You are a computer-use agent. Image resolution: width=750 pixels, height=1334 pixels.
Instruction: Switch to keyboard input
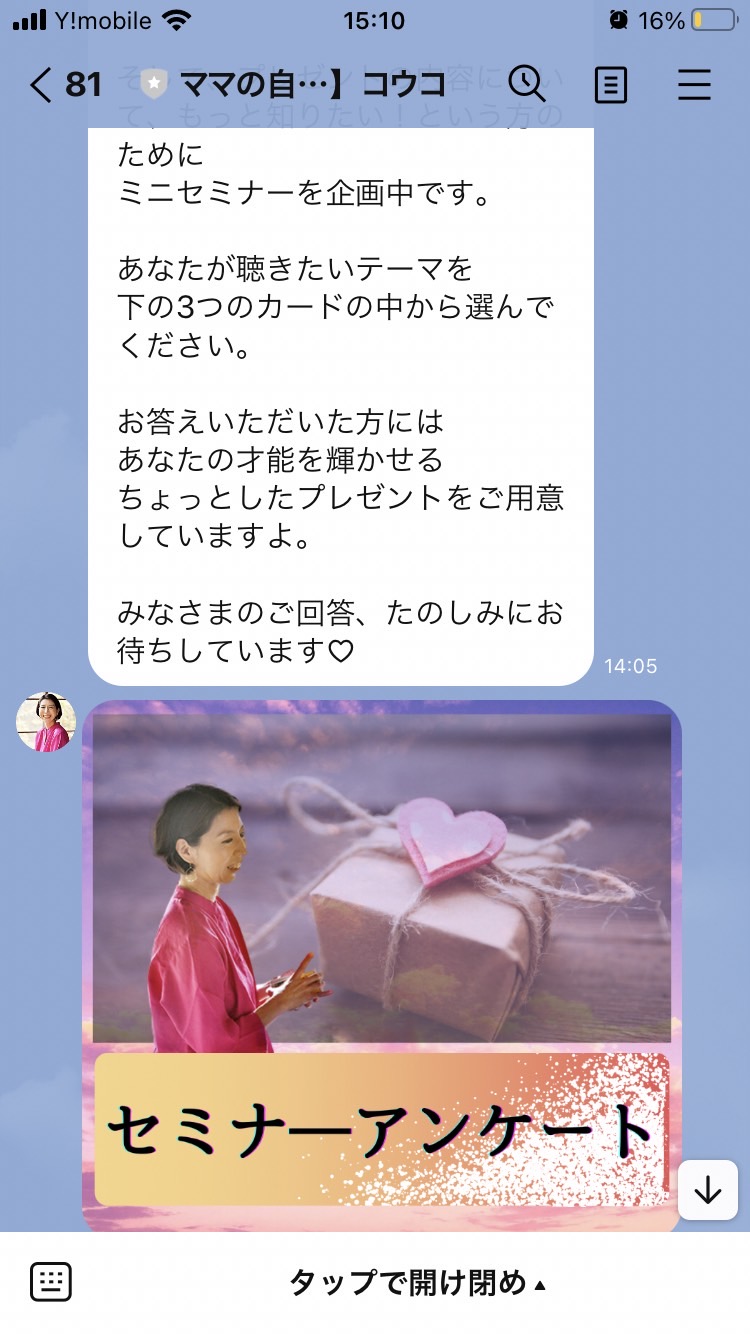(x=51, y=1281)
